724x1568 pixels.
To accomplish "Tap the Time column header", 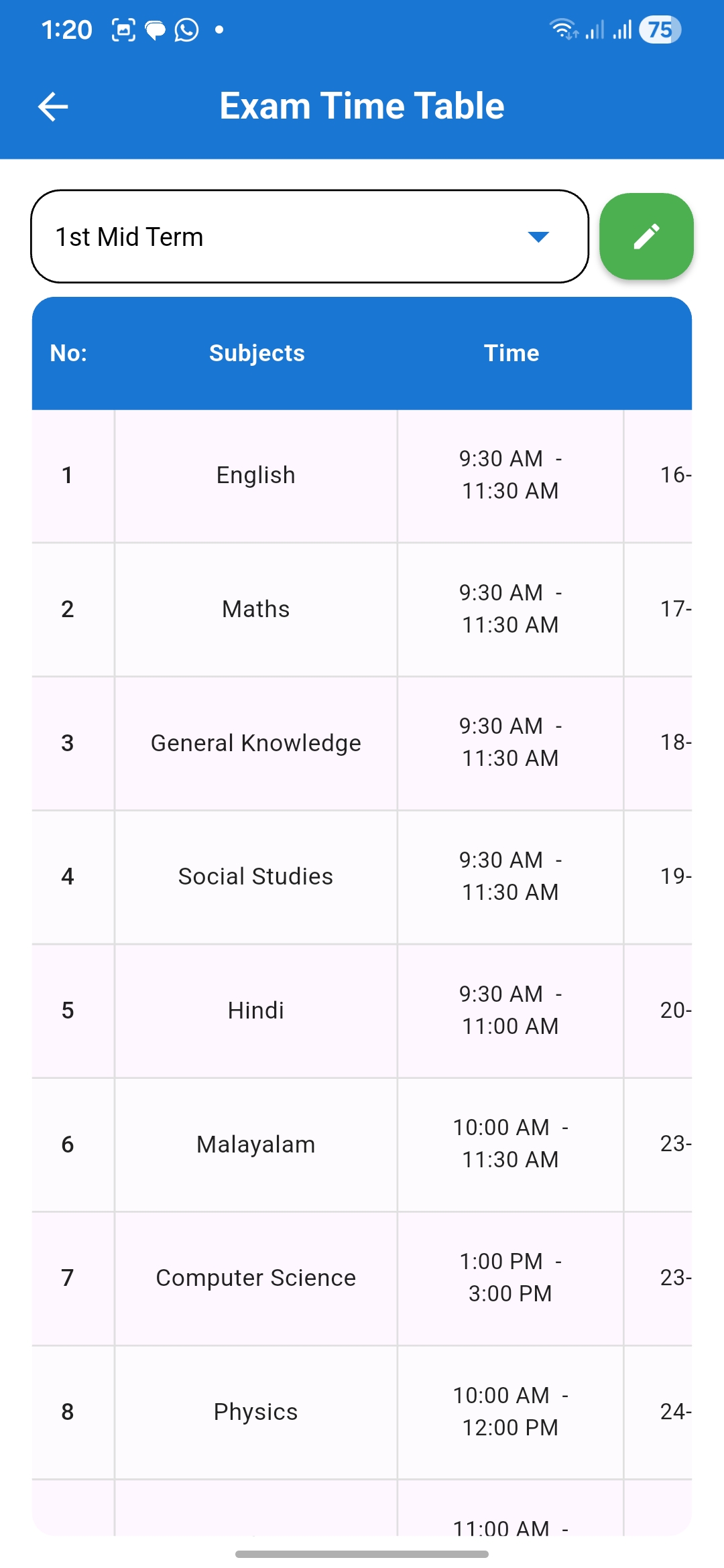I will pyautogui.click(x=512, y=352).
